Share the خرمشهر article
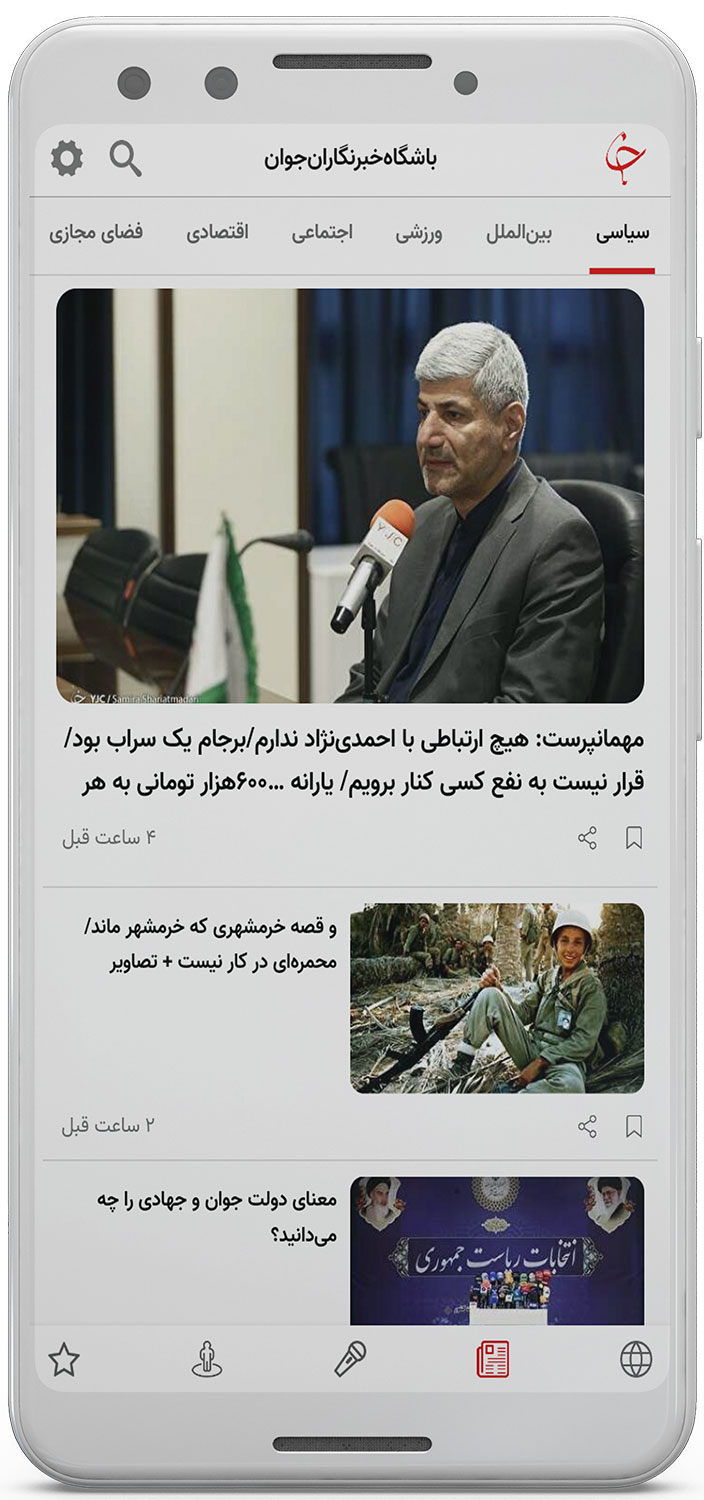704x1500 pixels. [587, 1127]
